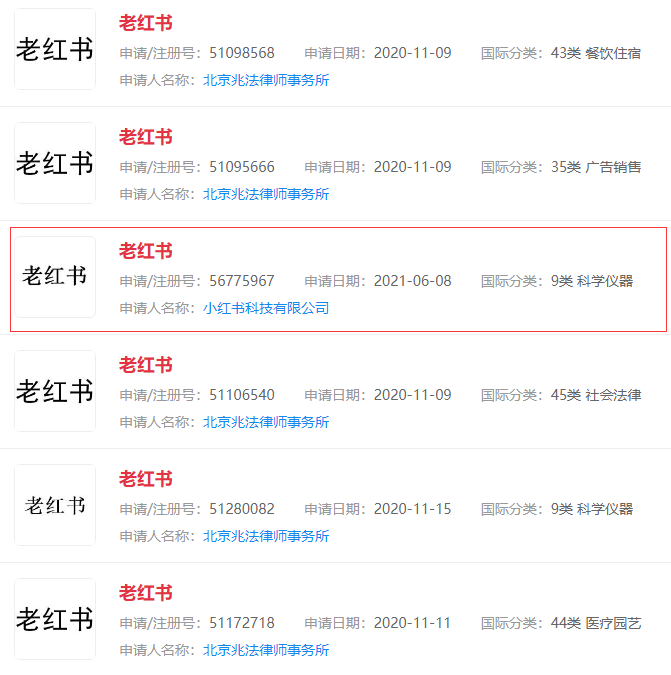
Task: Open 老红书 result with registration number 51106540
Action: pyautogui.click(x=146, y=365)
